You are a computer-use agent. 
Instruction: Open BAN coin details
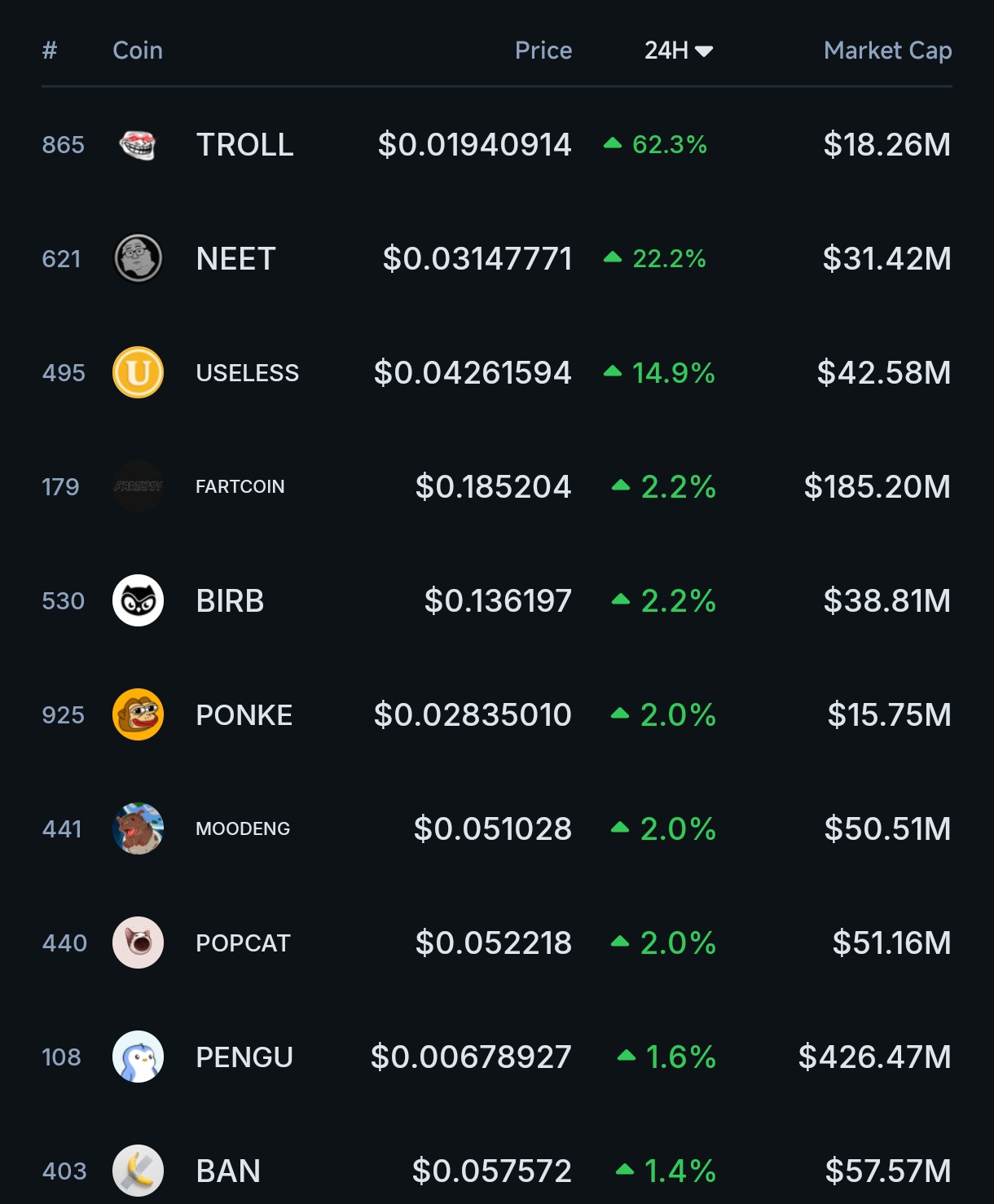(228, 1171)
